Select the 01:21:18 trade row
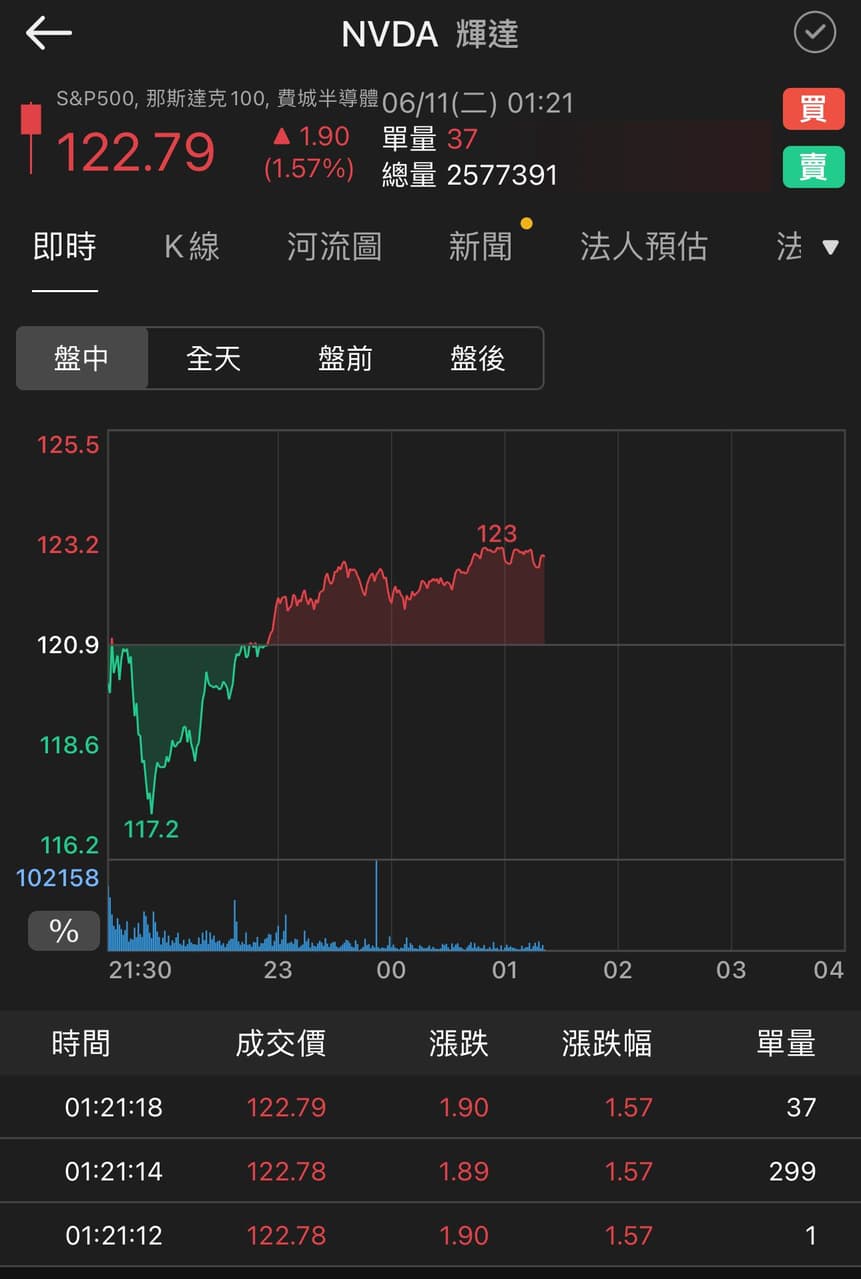861x1279 pixels. (x=430, y=1107)
